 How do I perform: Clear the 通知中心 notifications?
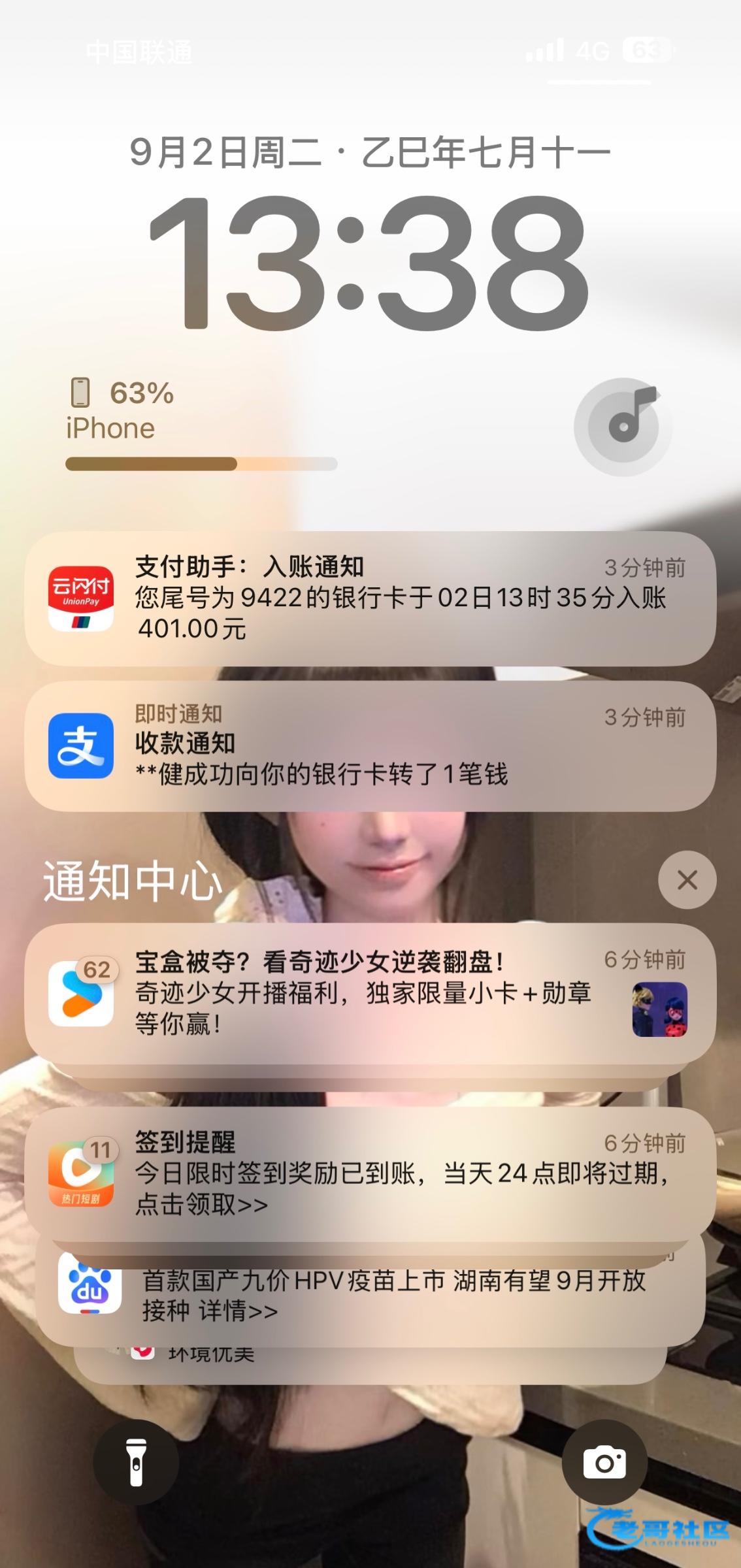click(687, 880)
